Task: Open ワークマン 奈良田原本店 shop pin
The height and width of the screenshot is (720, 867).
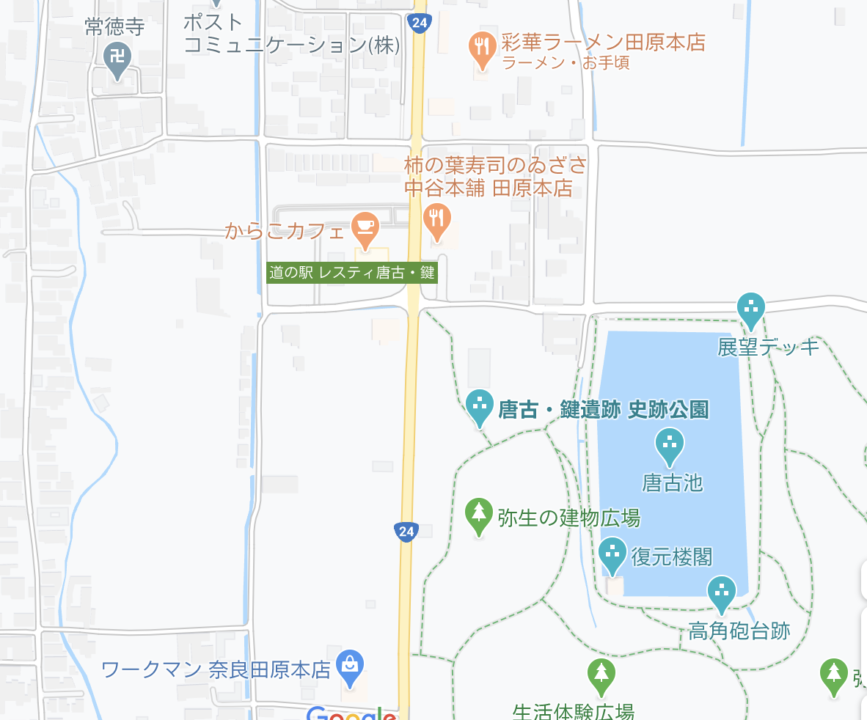Action: (350, 664)
